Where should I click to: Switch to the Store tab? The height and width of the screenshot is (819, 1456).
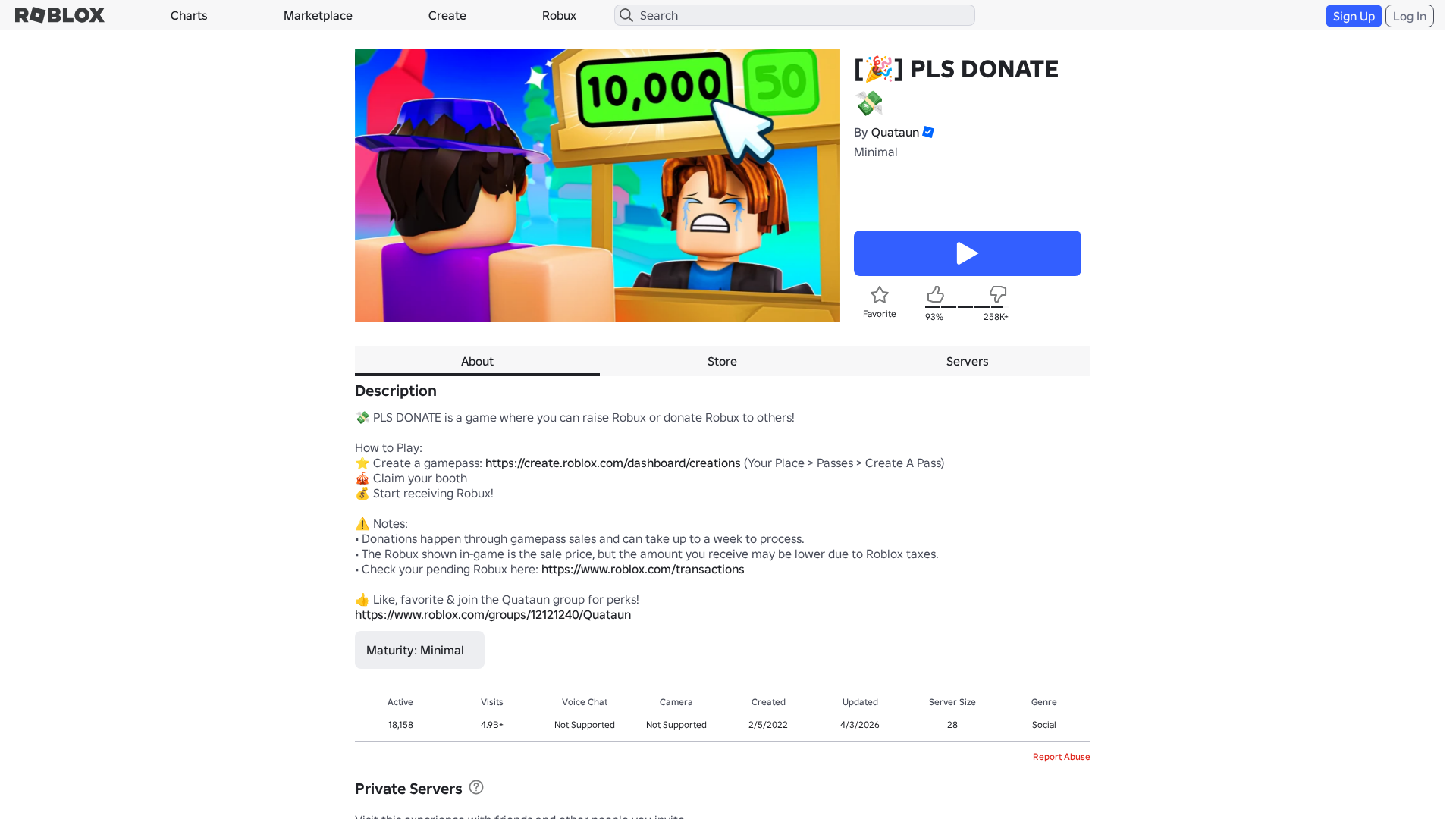point(722,361)
